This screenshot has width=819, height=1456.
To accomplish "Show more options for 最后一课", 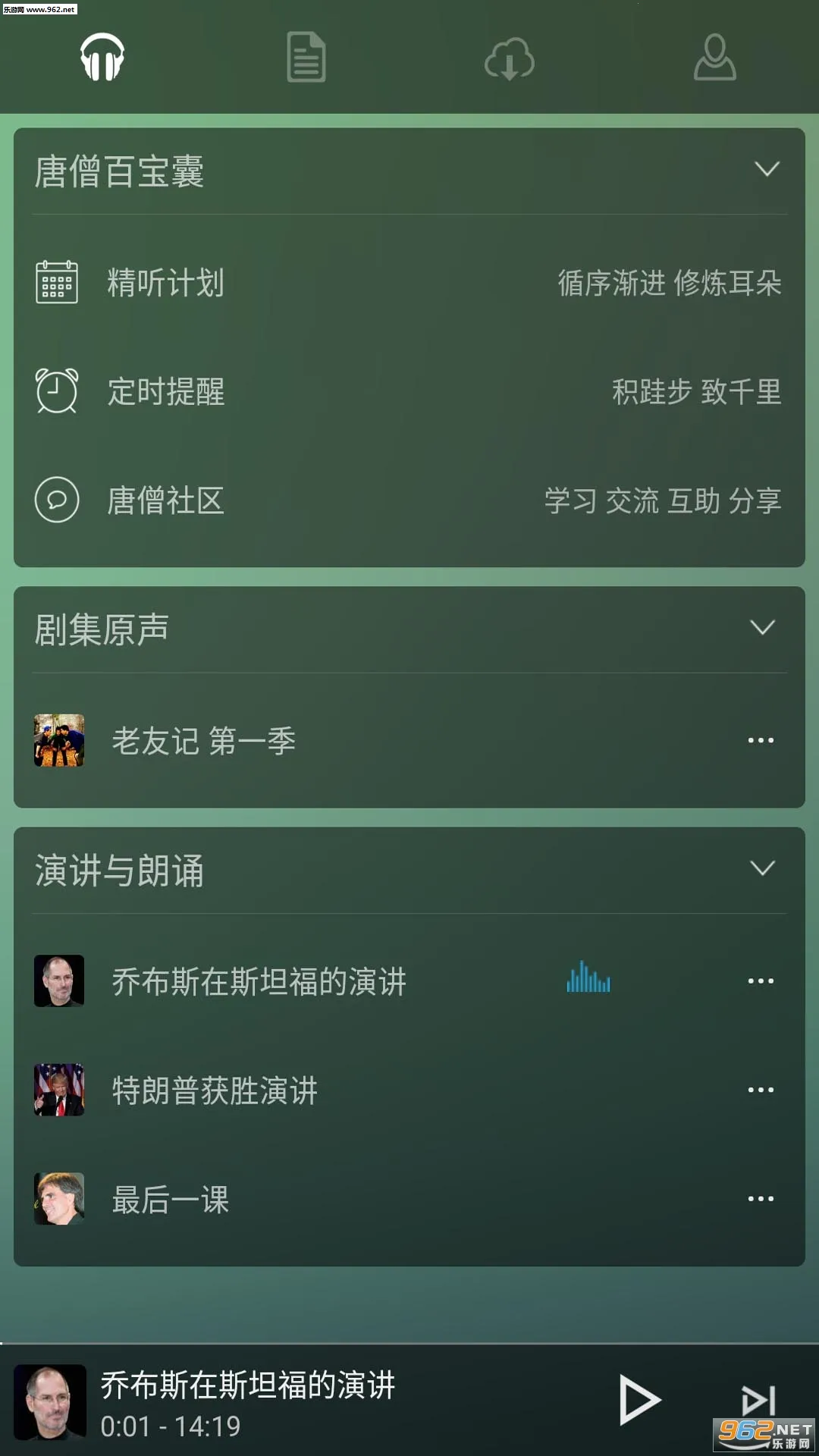I will click(761, 1199).
